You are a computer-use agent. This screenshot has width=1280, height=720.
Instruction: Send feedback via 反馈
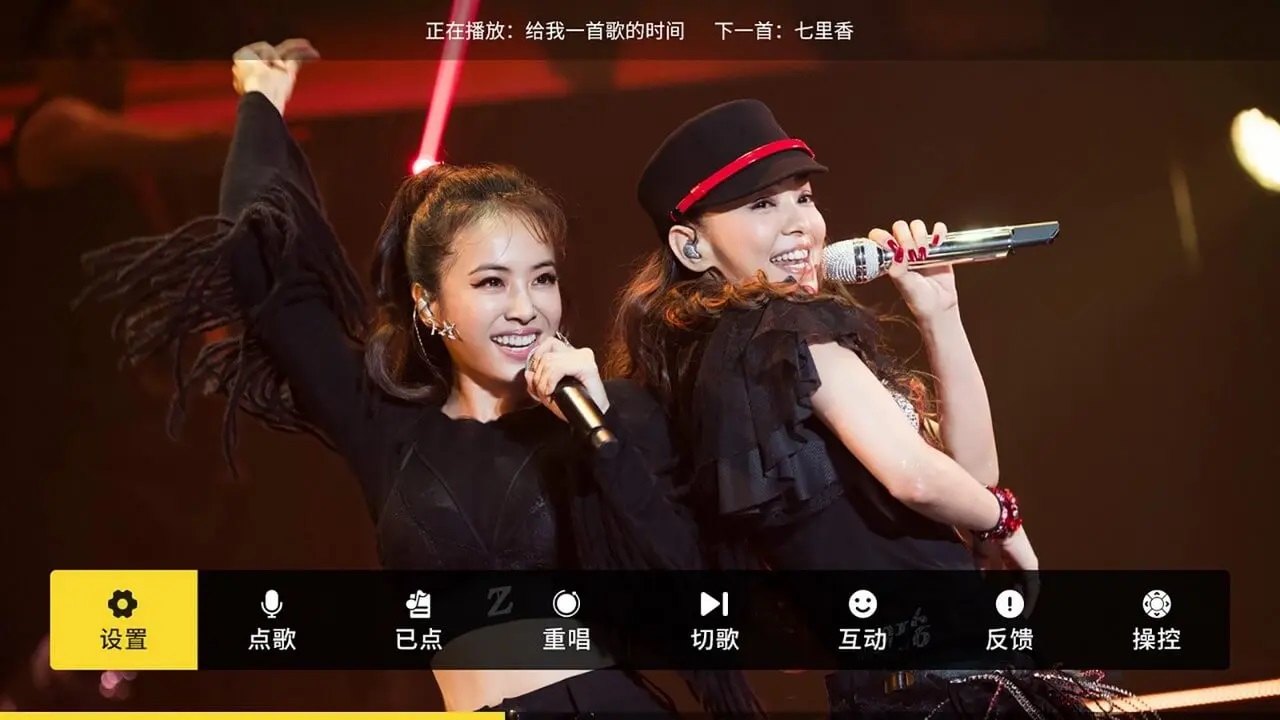tap(1009, 620)
